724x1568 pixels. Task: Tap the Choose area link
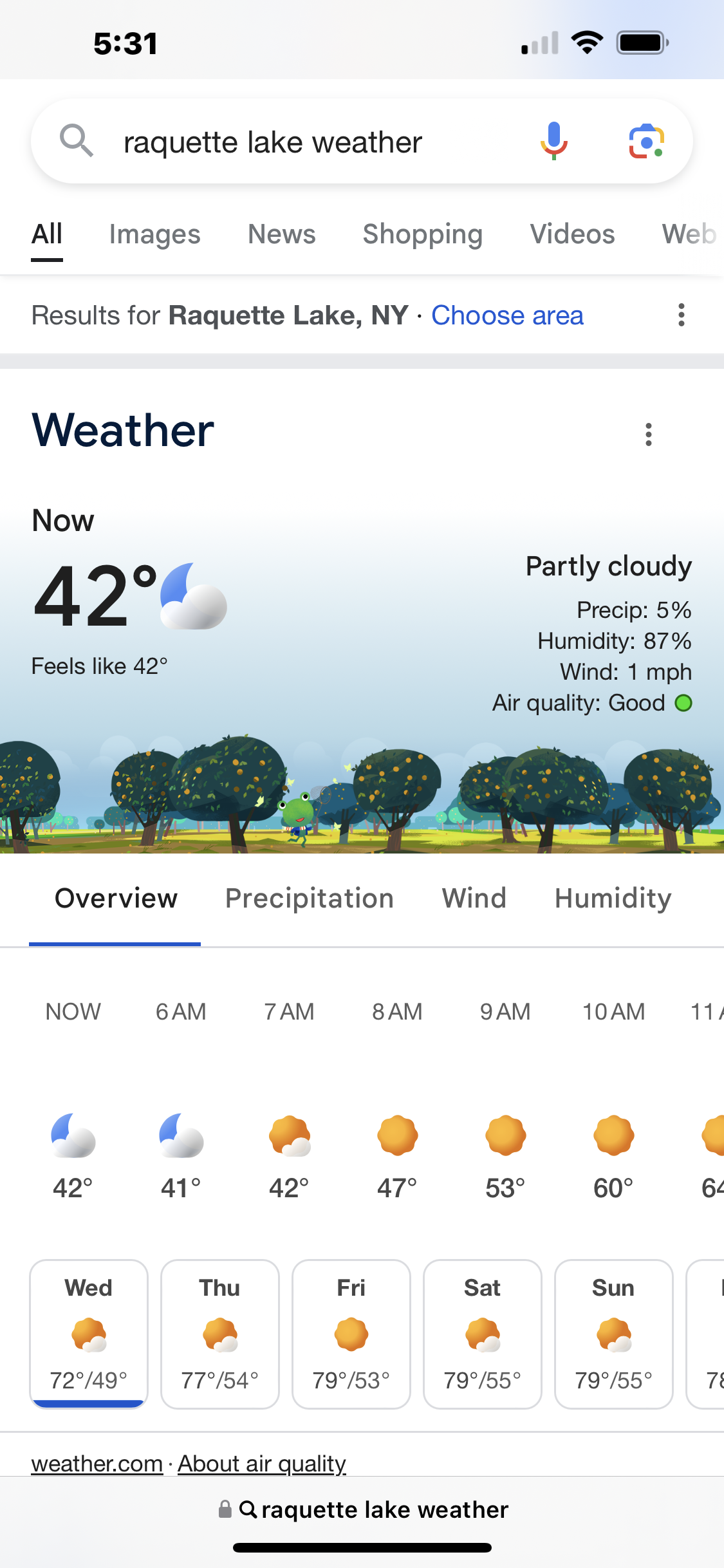[507, 315]
